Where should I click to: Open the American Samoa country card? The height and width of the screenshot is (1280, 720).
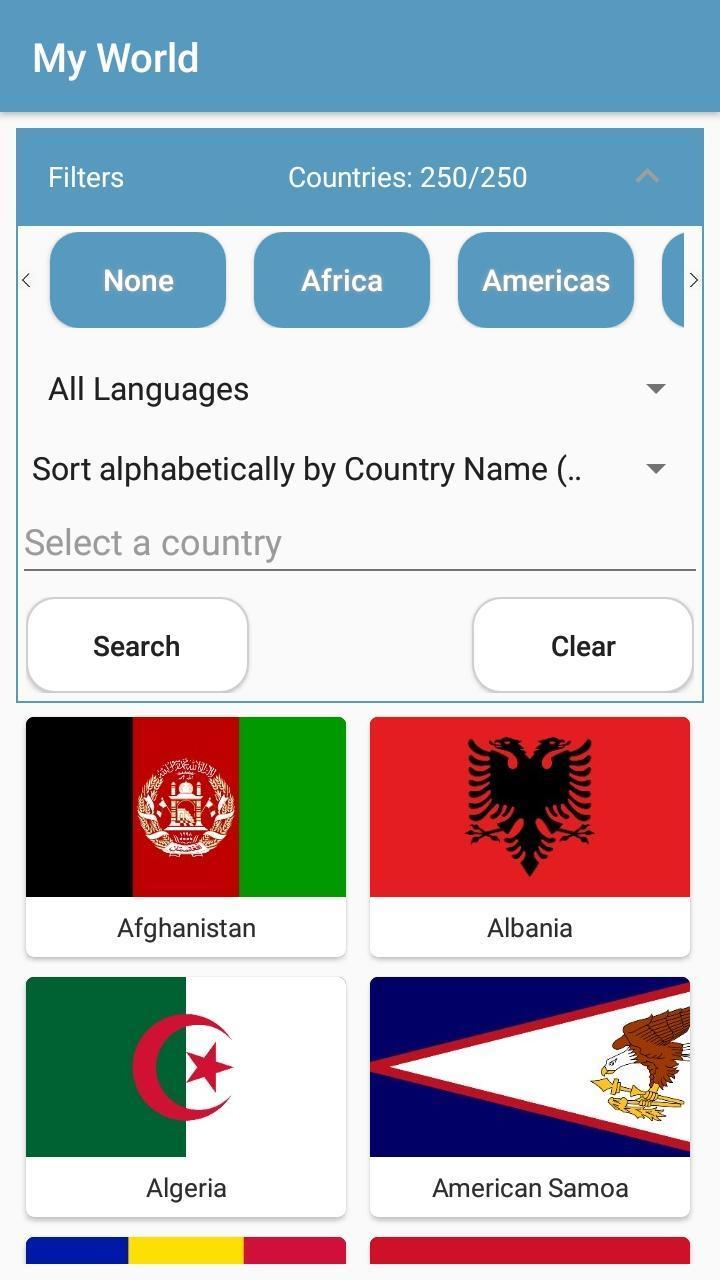530,1096
